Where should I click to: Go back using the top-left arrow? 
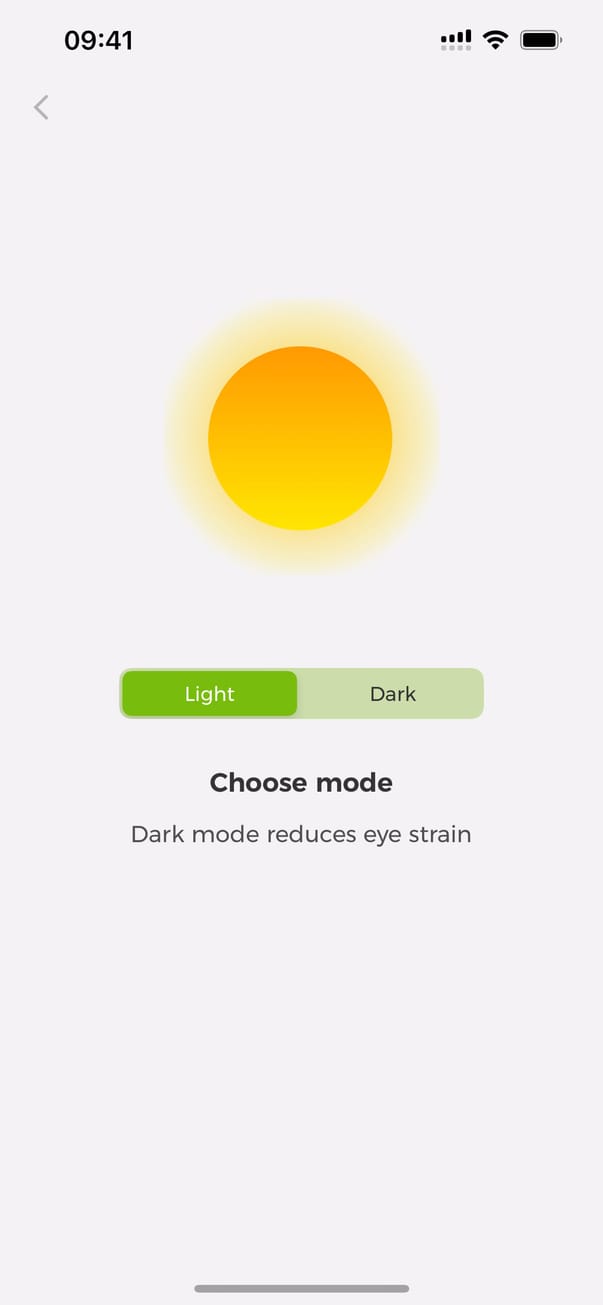click(41, 107)
